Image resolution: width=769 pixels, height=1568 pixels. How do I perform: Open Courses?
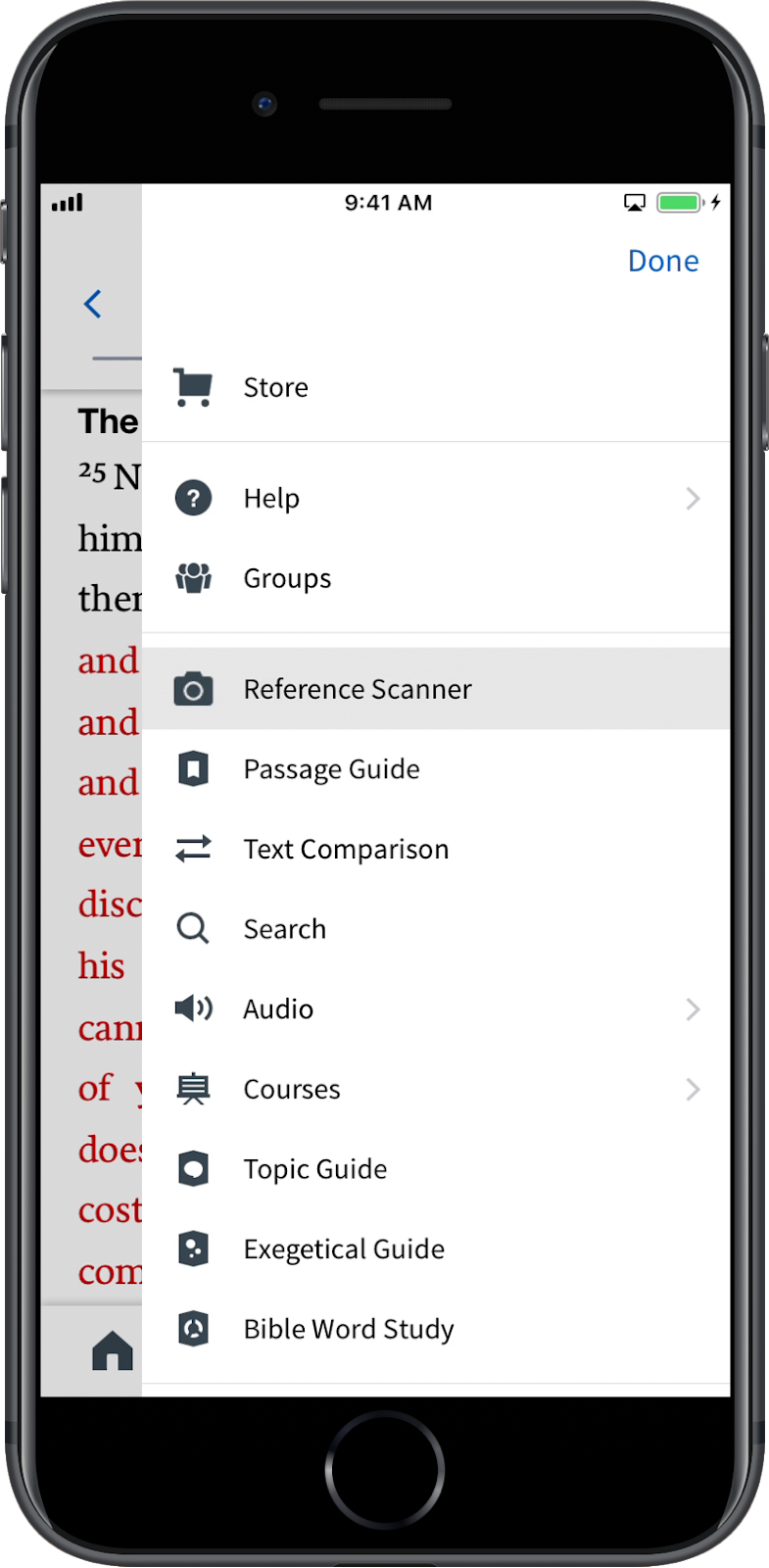pyautogui.click(x=436, y=1089)
